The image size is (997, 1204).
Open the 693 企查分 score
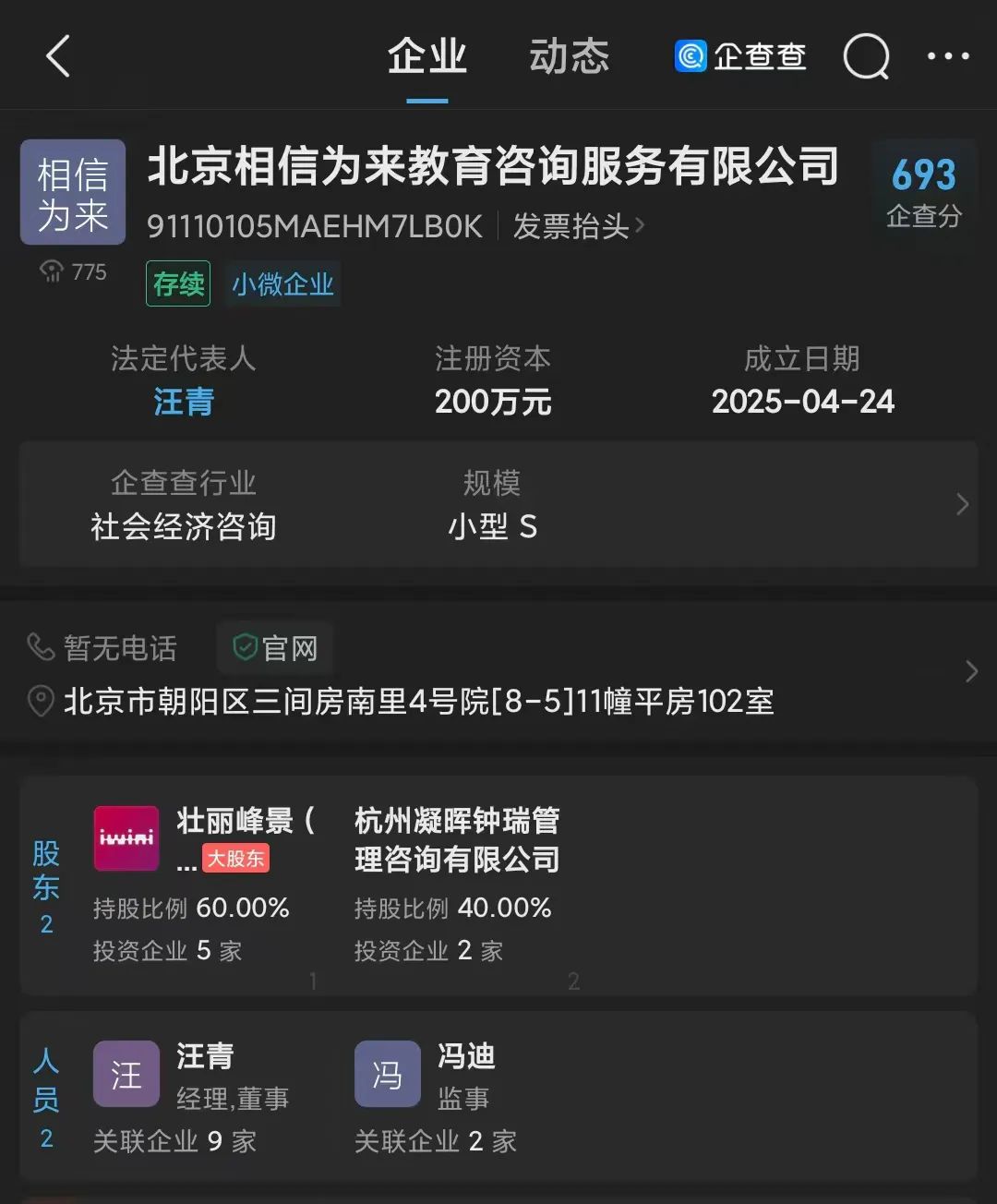pos(923,191)
